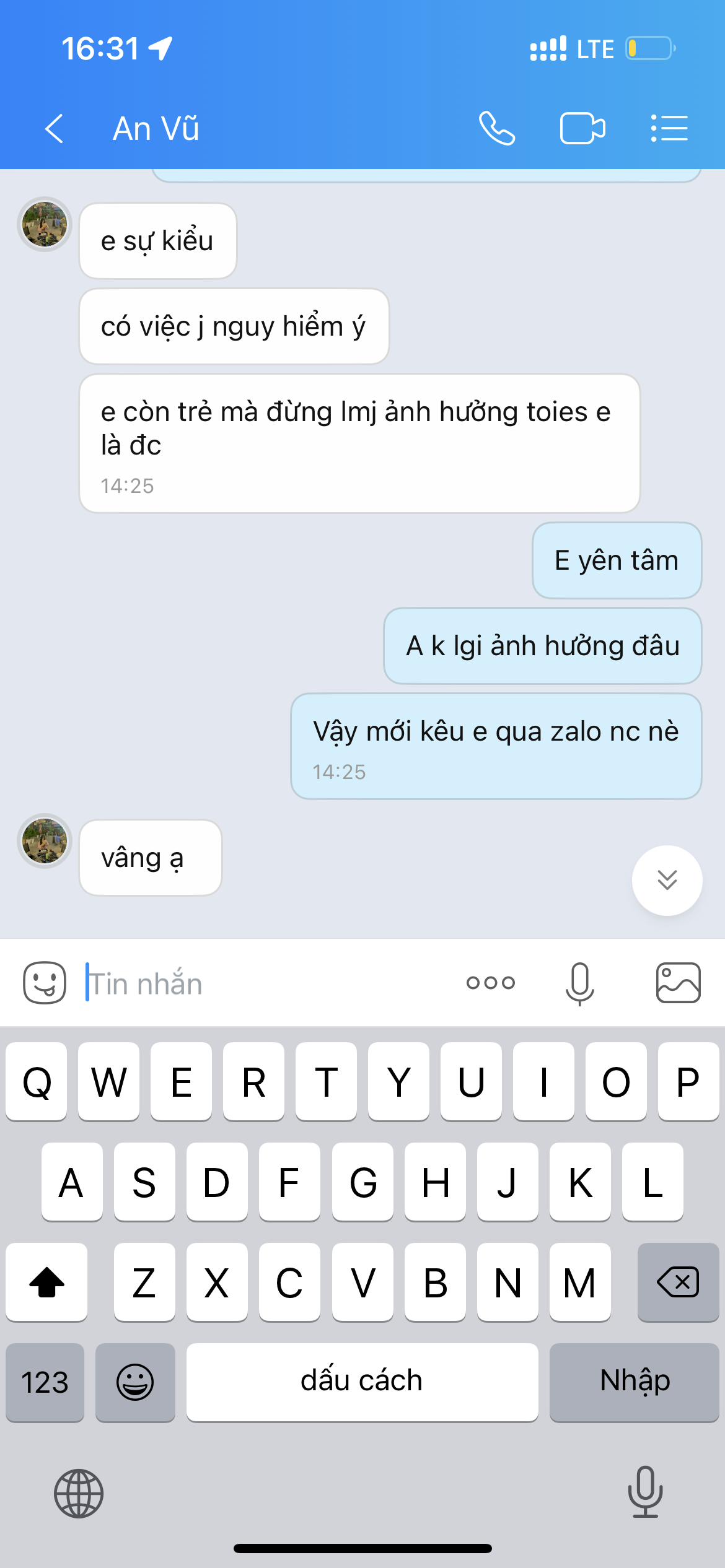Switch keyboard language with the globe key
This screenshot has height=1568, width=725.
pyautogui.click(x=79, y=1494)
